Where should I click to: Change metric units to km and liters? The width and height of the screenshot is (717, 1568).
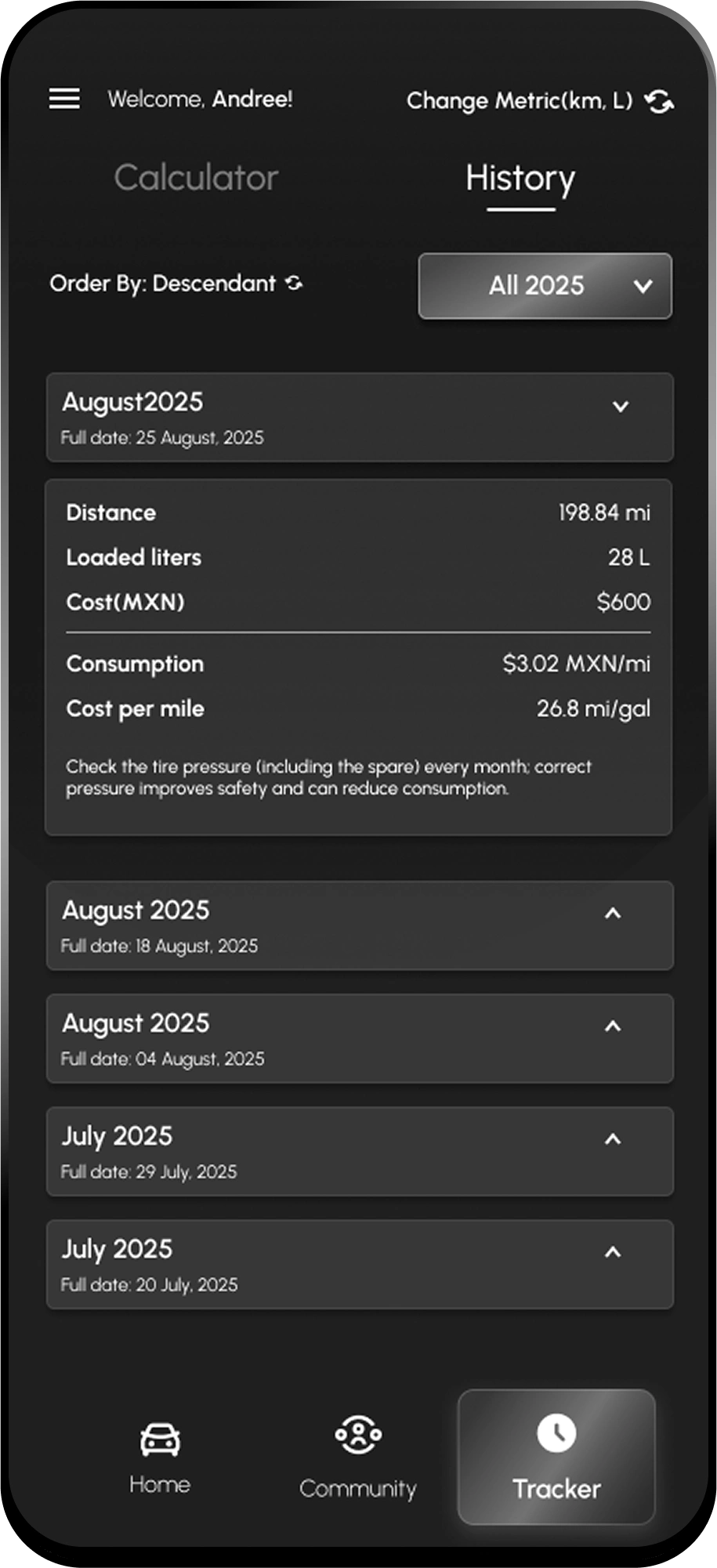click(x=540, y=101)
